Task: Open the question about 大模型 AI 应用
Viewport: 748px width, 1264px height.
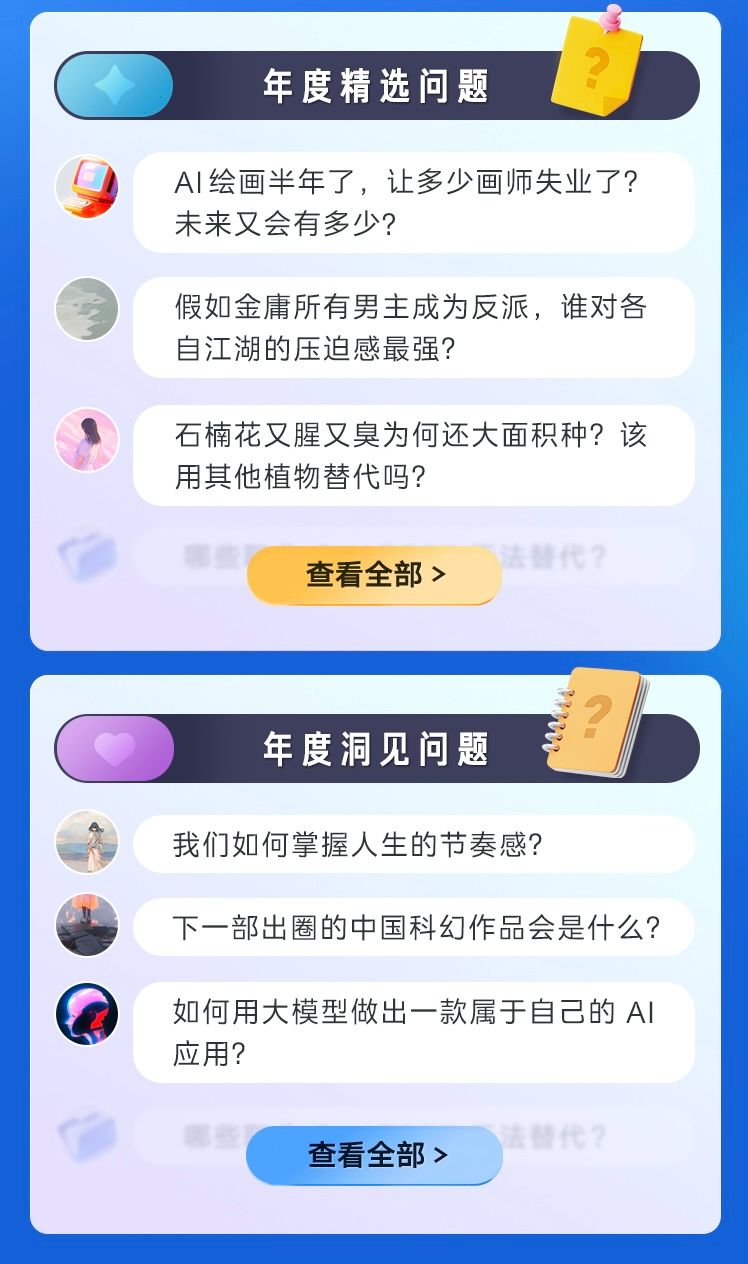Action: coord(413,1032)
